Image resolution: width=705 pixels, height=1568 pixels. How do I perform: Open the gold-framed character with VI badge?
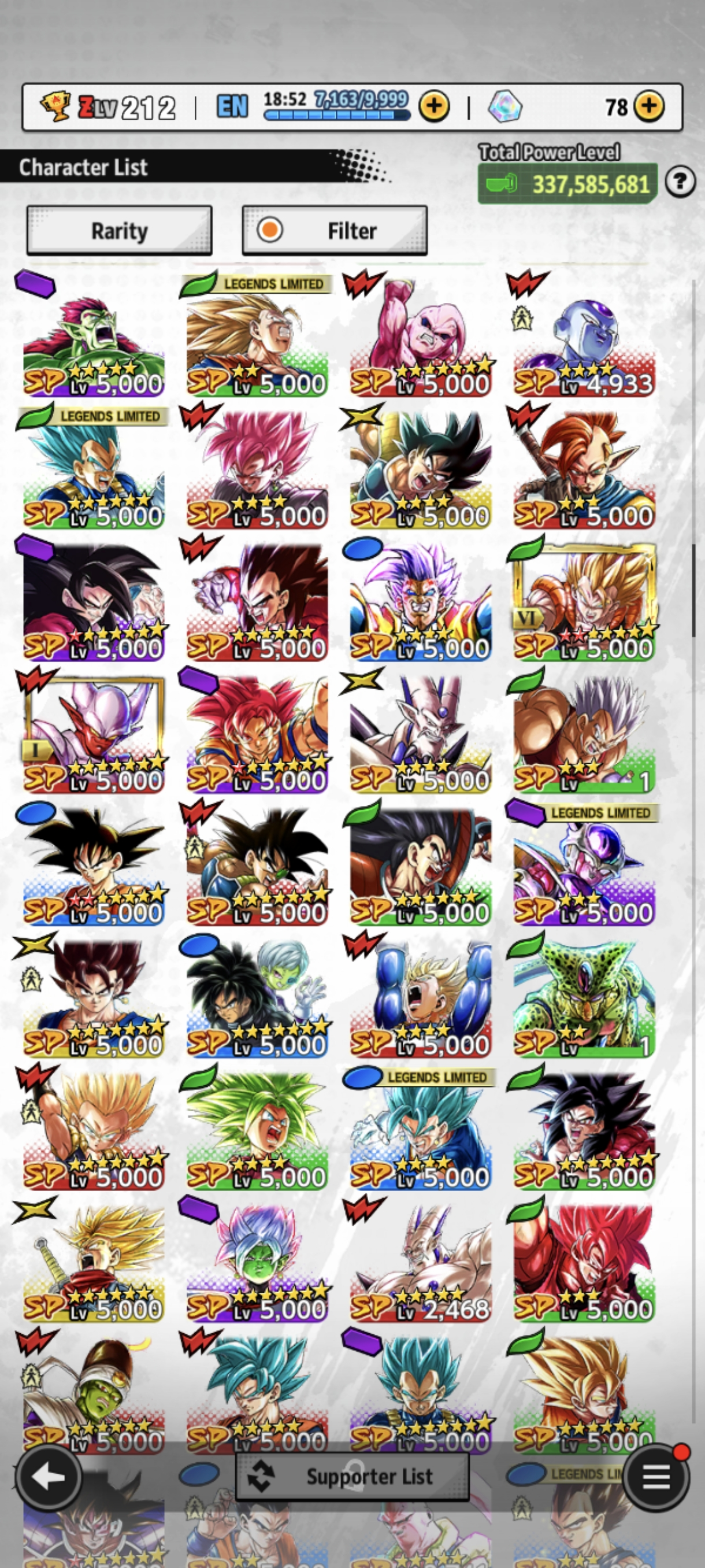[584, 600]
